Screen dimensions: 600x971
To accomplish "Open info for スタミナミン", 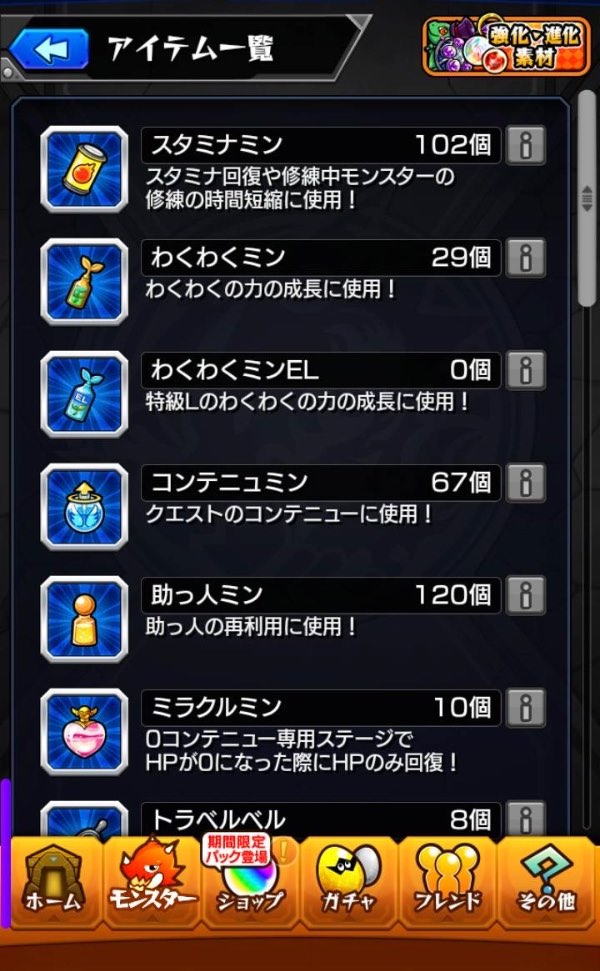I will 524,146.
